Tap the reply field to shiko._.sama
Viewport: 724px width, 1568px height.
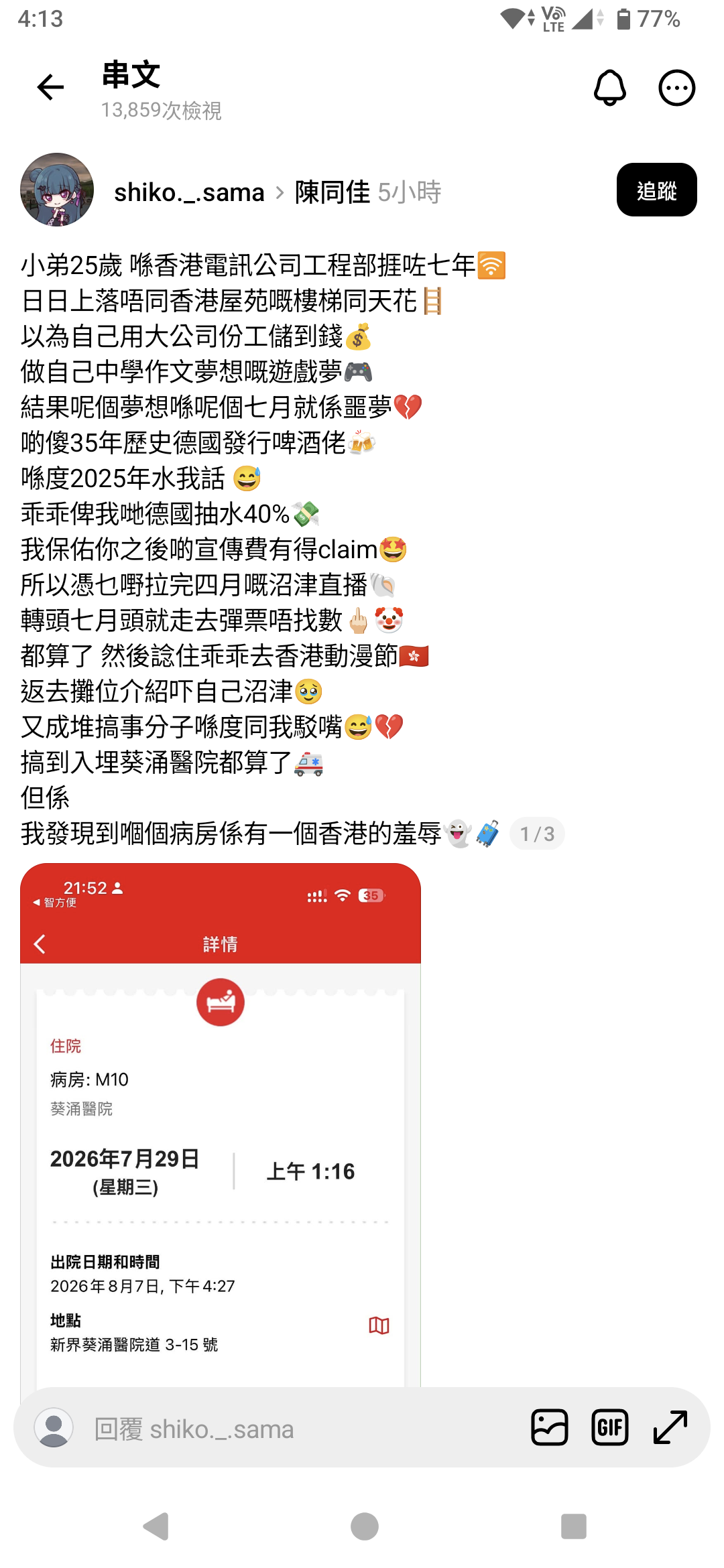(302, 1429)
